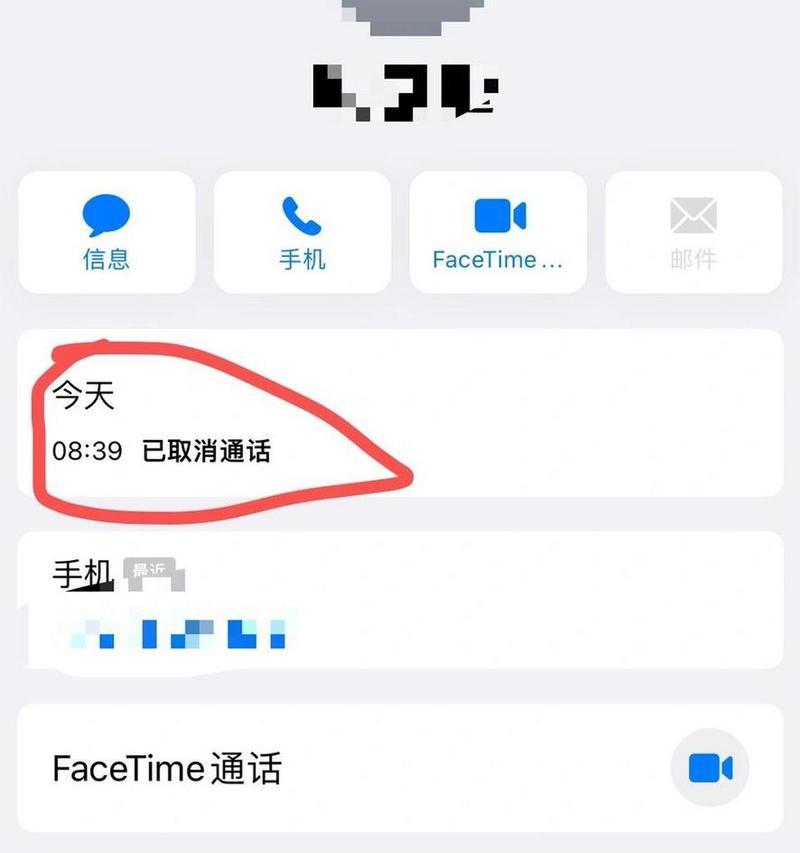Tap the FaceTime通话 video camera icon
Image resolution: width=800 pixels, height=853 pixels.
click(710, 768)
